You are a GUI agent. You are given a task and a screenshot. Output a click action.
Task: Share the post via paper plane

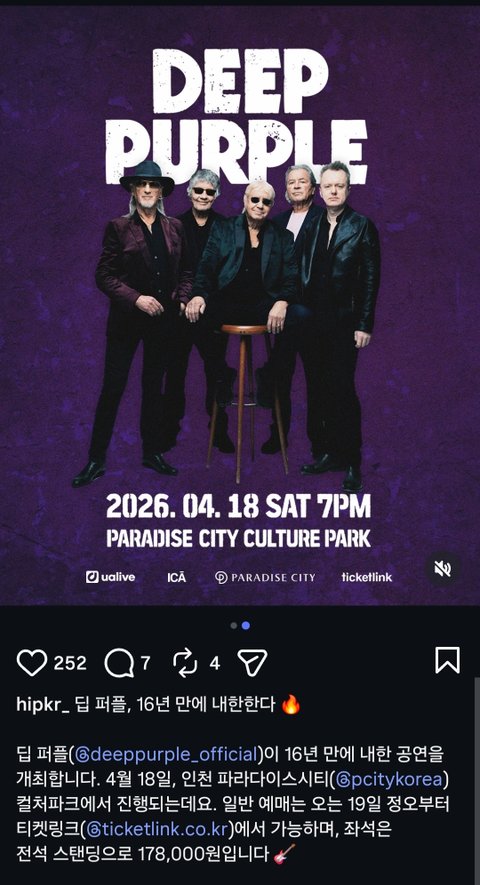coord(252,663)
